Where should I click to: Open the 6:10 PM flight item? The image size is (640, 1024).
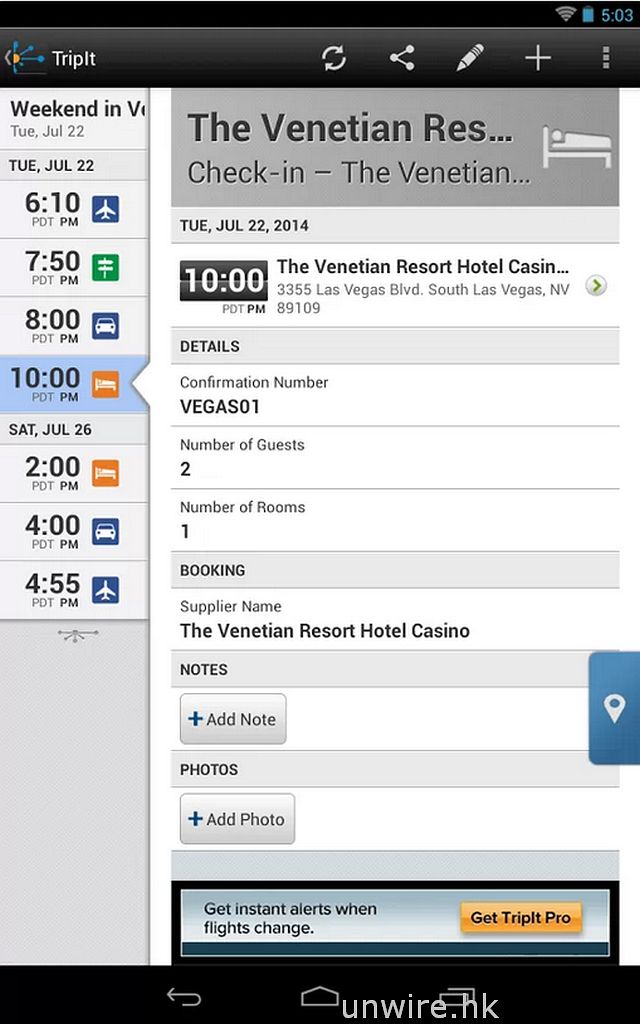(x=74, y=209)
